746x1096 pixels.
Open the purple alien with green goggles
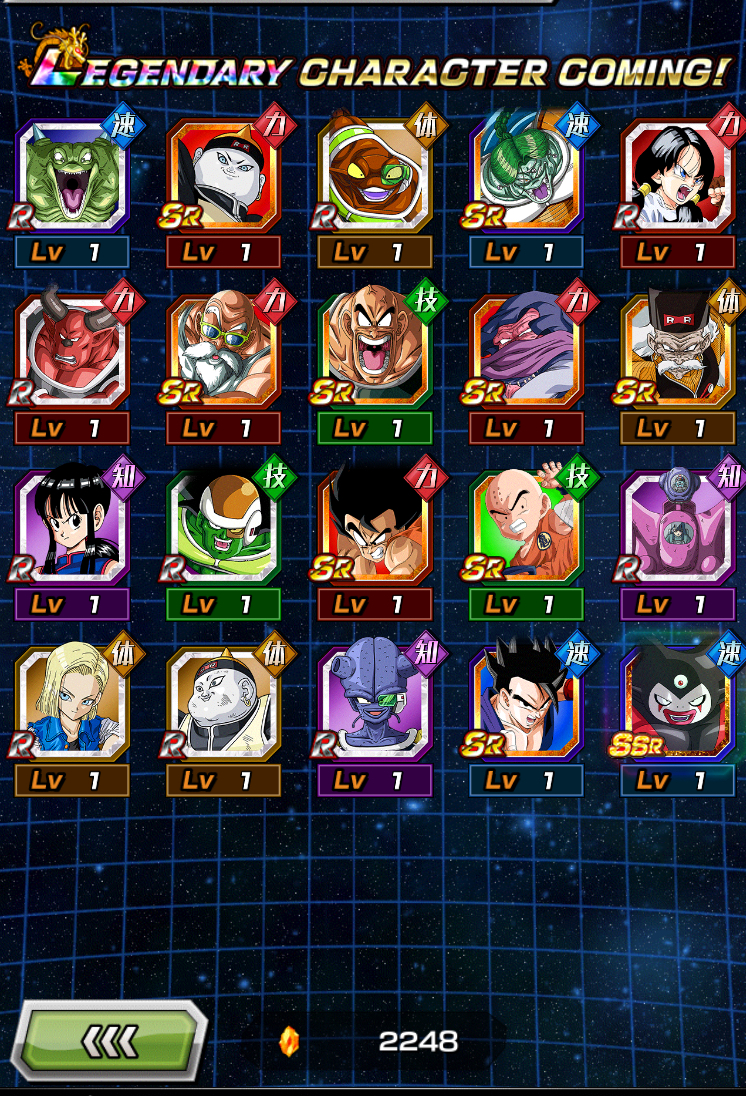[x=375, y=703]
